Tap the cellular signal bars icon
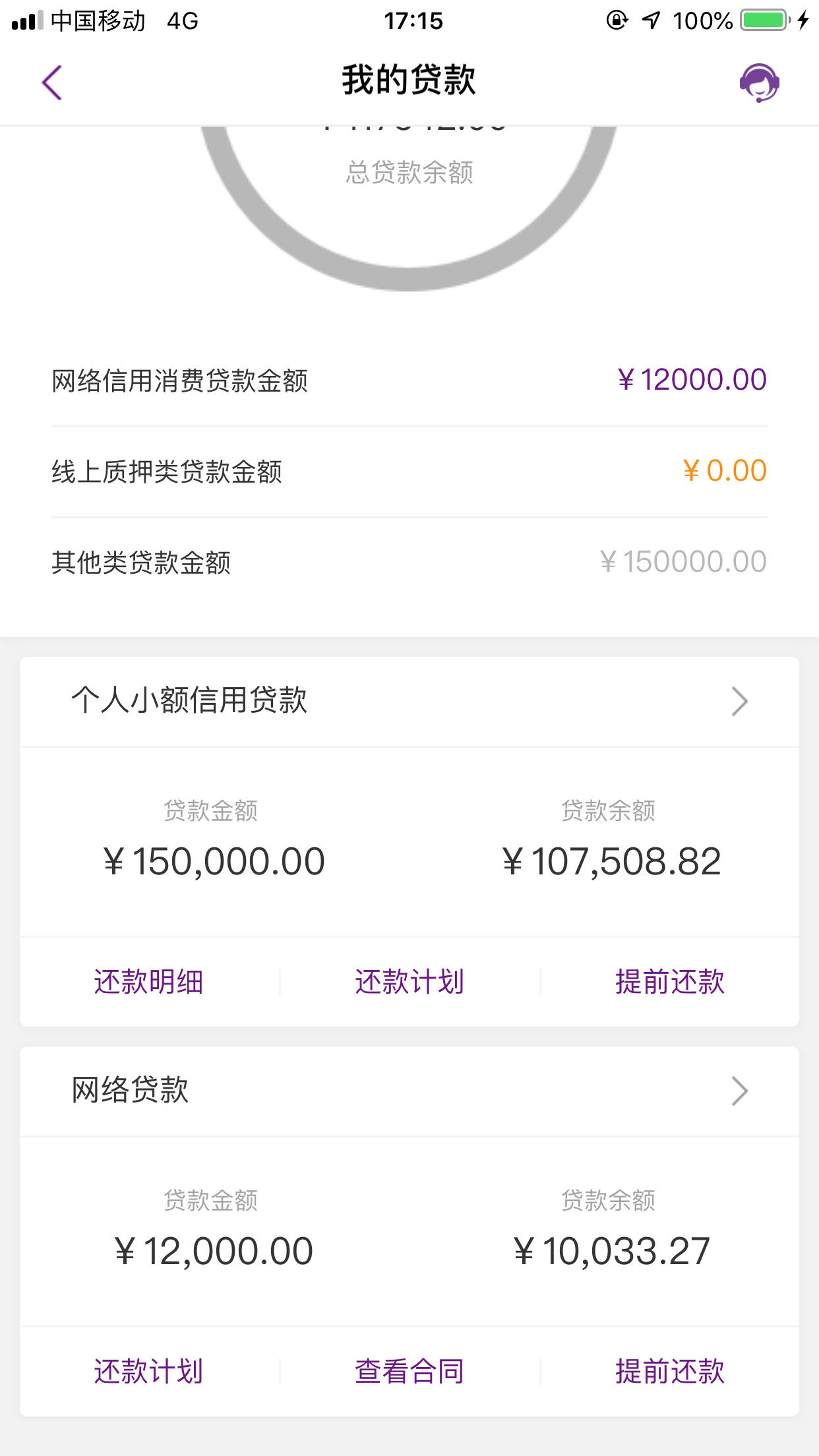 [x=27, y=20]
